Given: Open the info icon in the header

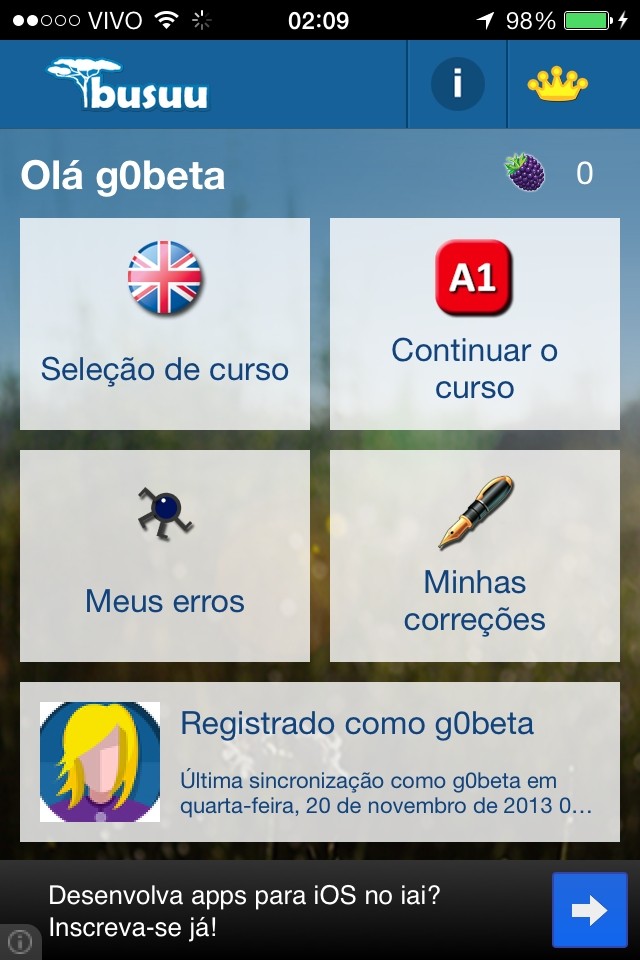Looking at the screenshot, I should pos(457,84).
